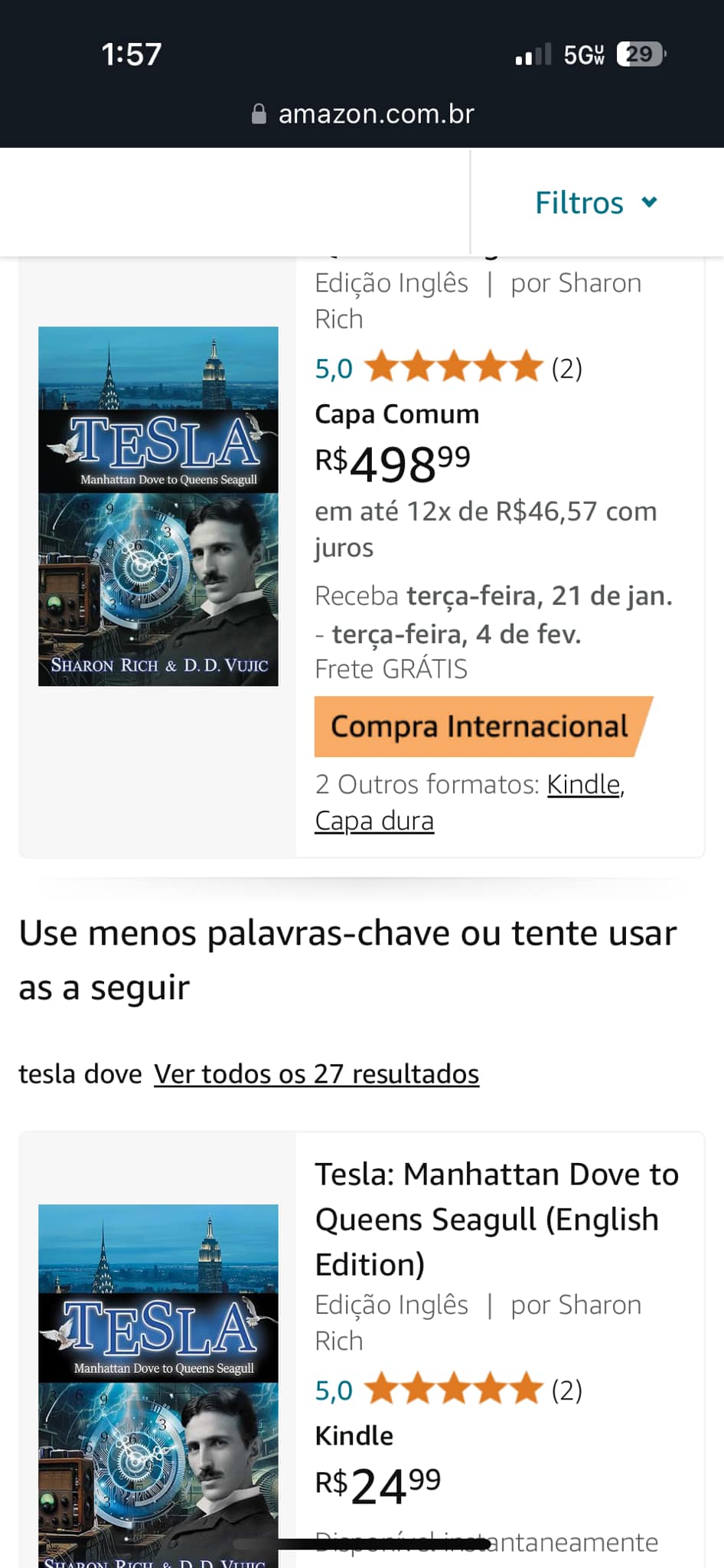Open the Kindle format link
724x1568 pixels.
coord(585,785)
